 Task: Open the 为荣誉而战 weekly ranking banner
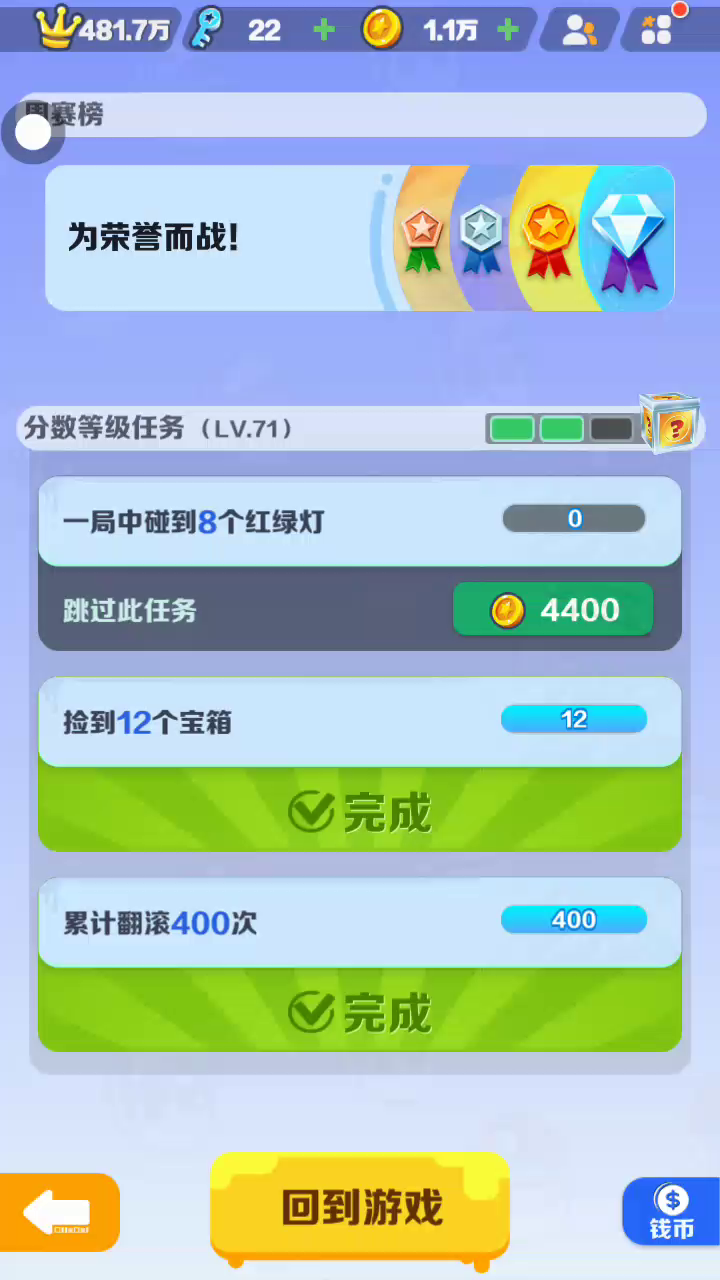(x=360, y=238)
